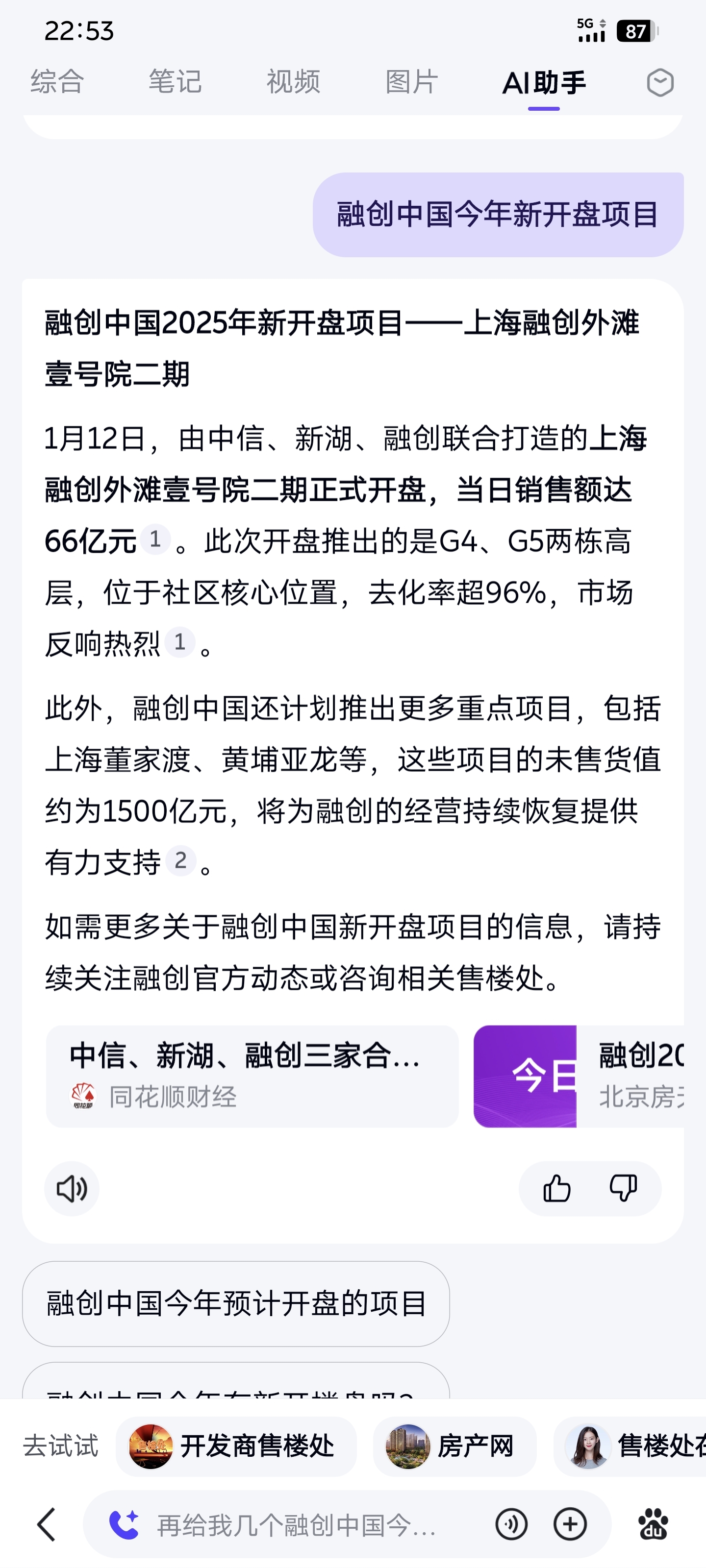Viewport: 706px width, 1568px height.
Task: Open the Baidu paw icon
Action: (653, 1524)
